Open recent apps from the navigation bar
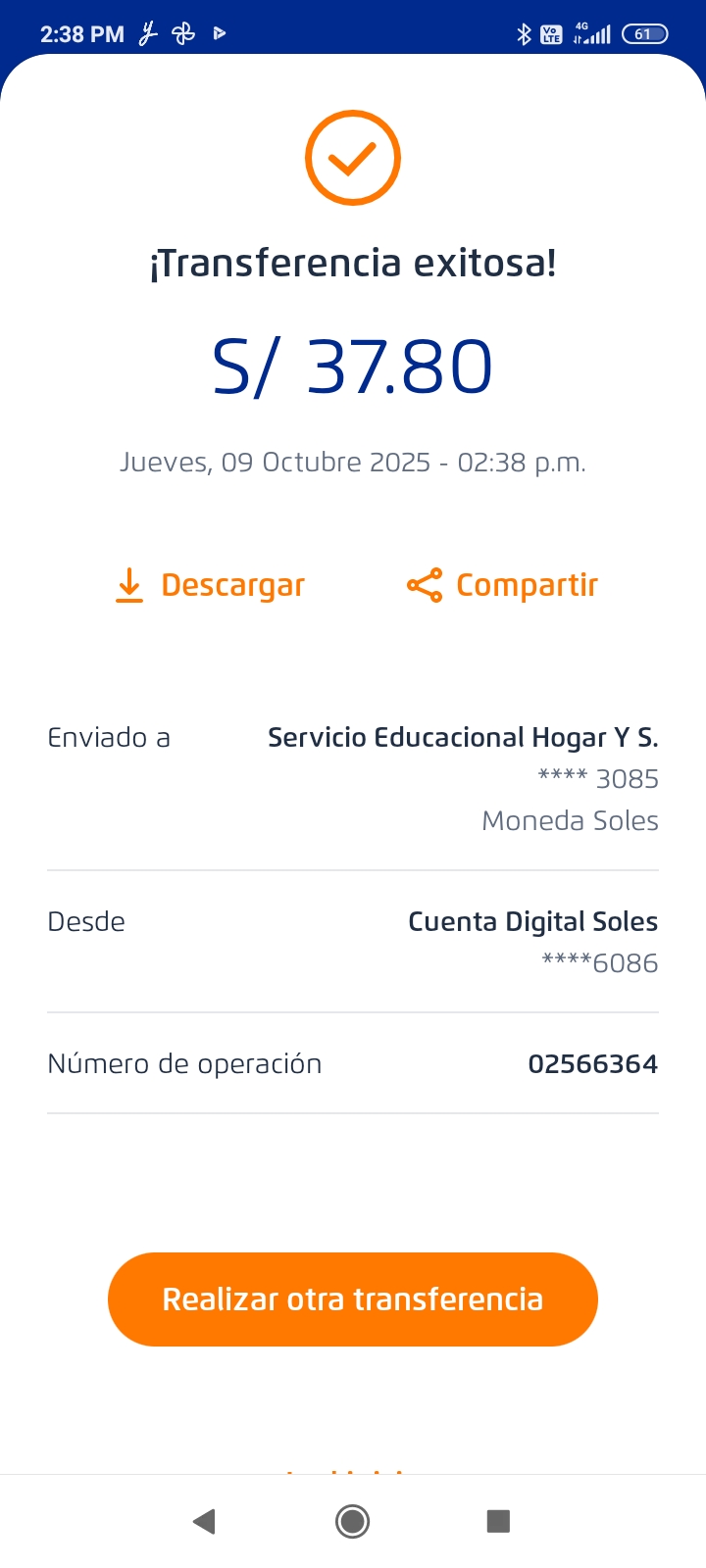This screenshot has width=706, height=1568. [498, 1521]
